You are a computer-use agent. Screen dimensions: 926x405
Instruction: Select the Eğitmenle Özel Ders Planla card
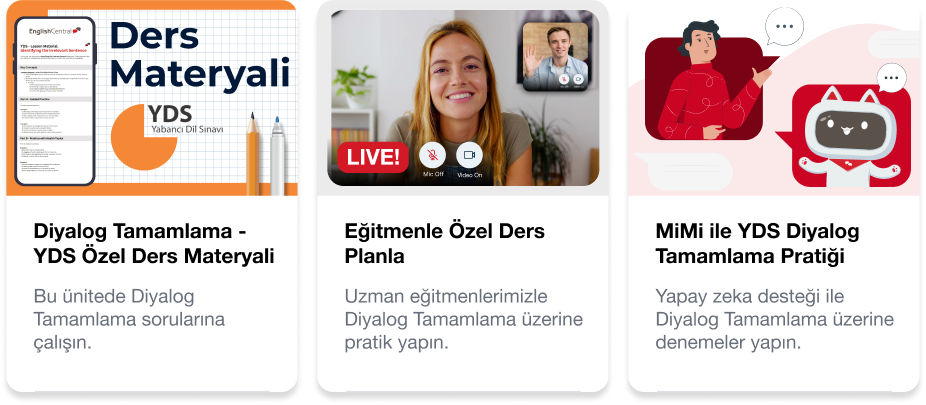[x=444, y=243]
